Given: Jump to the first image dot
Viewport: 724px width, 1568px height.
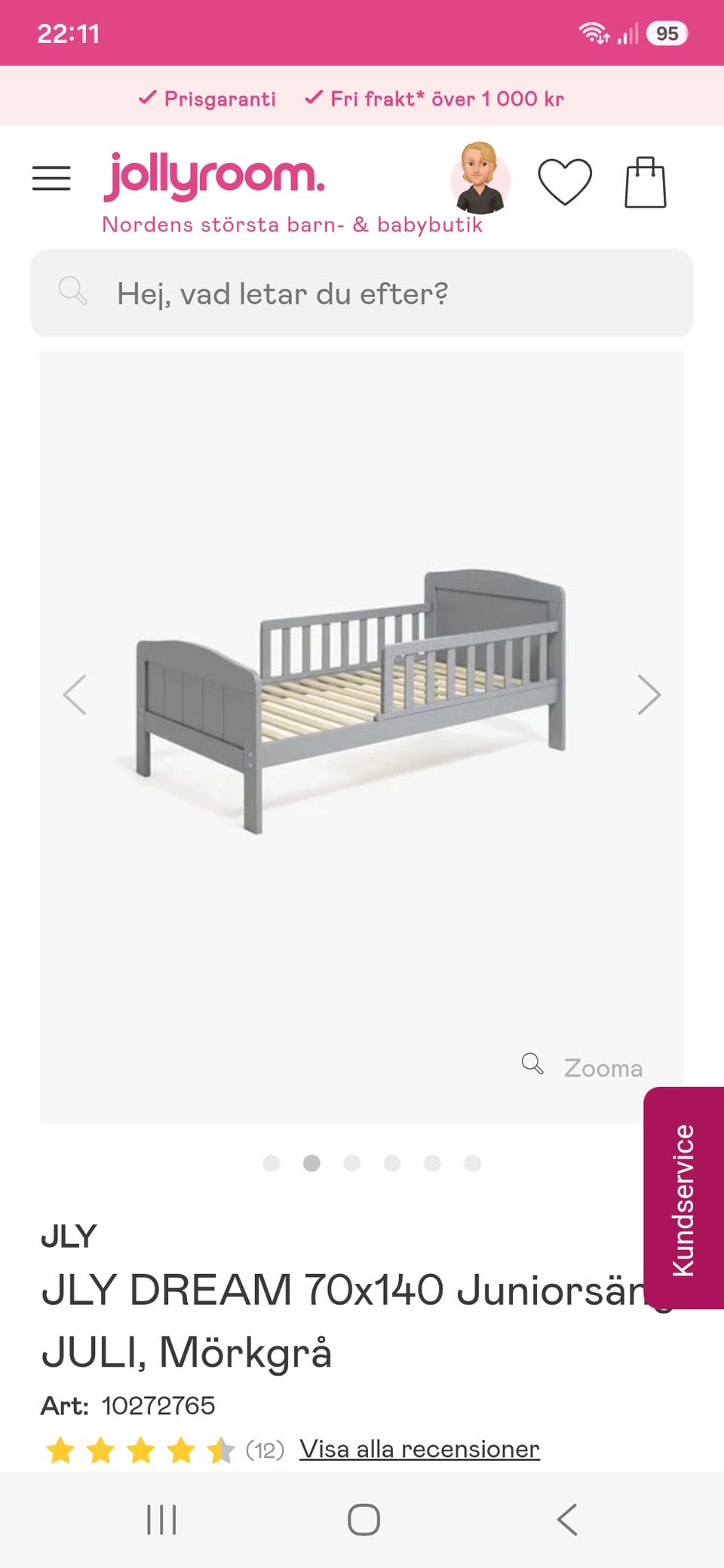Looking at the screenshot, I should 271,1163.
